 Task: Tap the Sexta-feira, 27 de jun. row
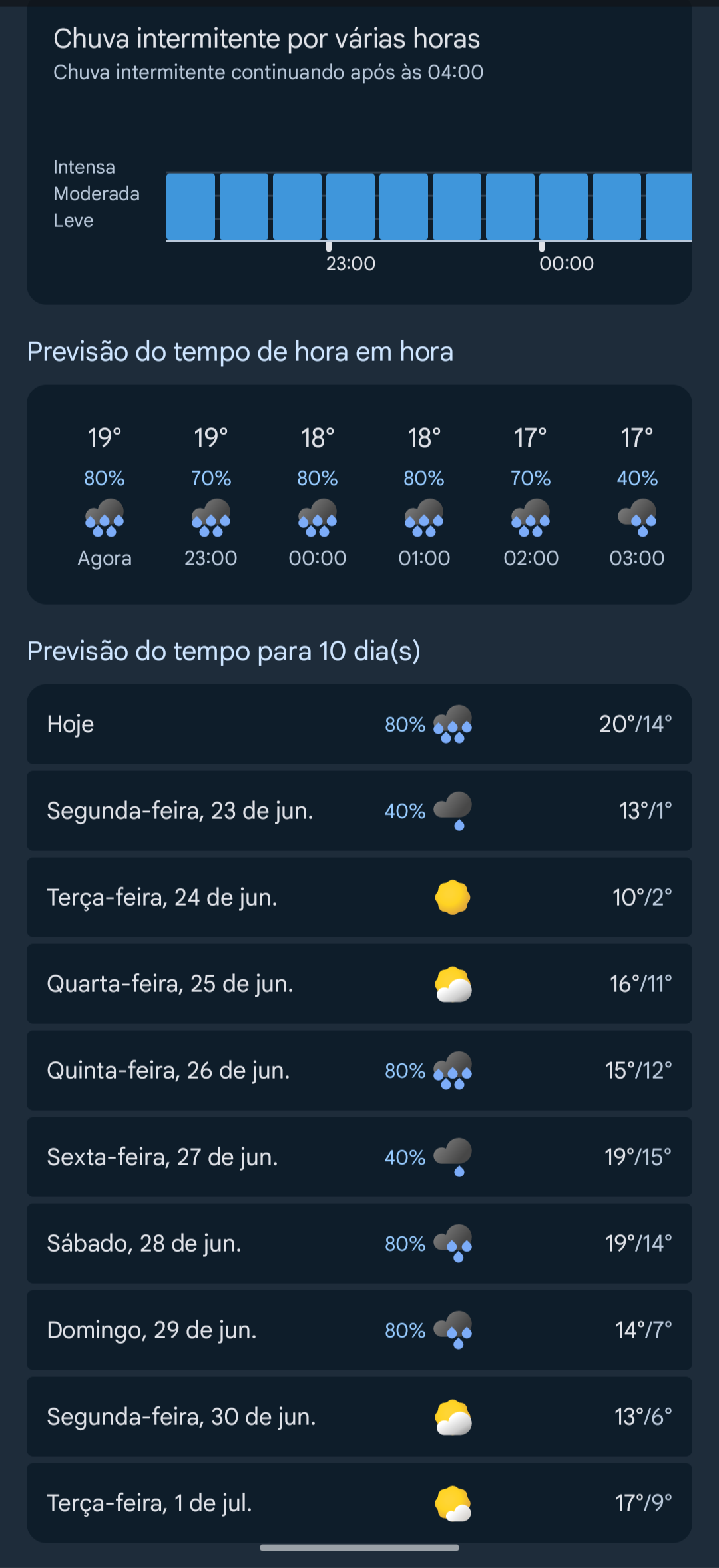[359, 1157]
